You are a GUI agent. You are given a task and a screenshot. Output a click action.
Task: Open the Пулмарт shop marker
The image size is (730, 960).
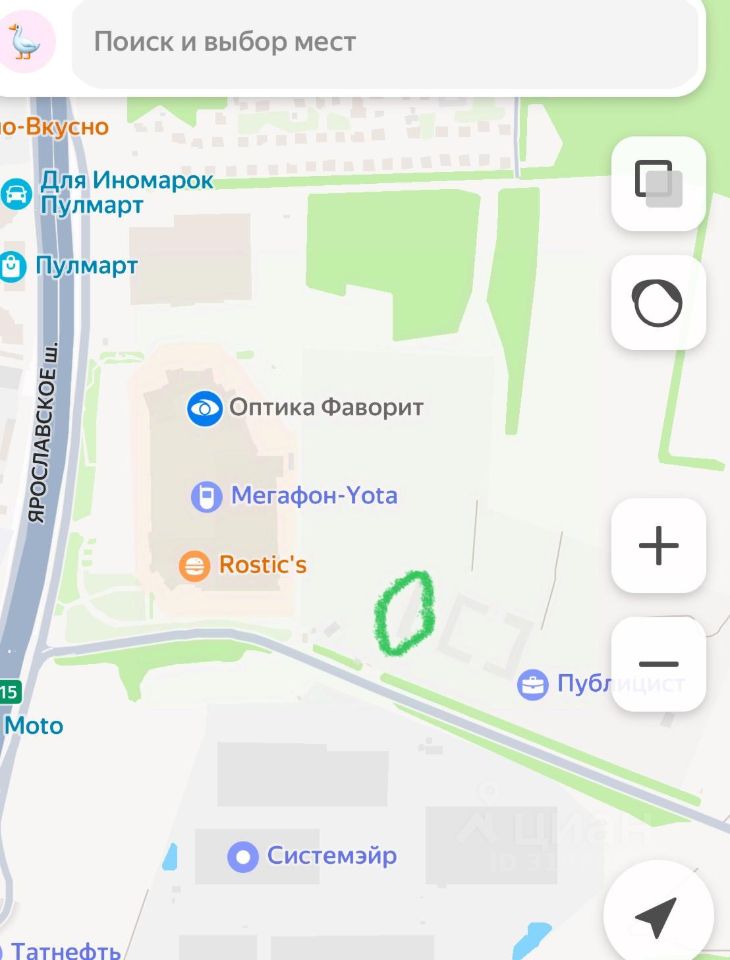(12, 266)
